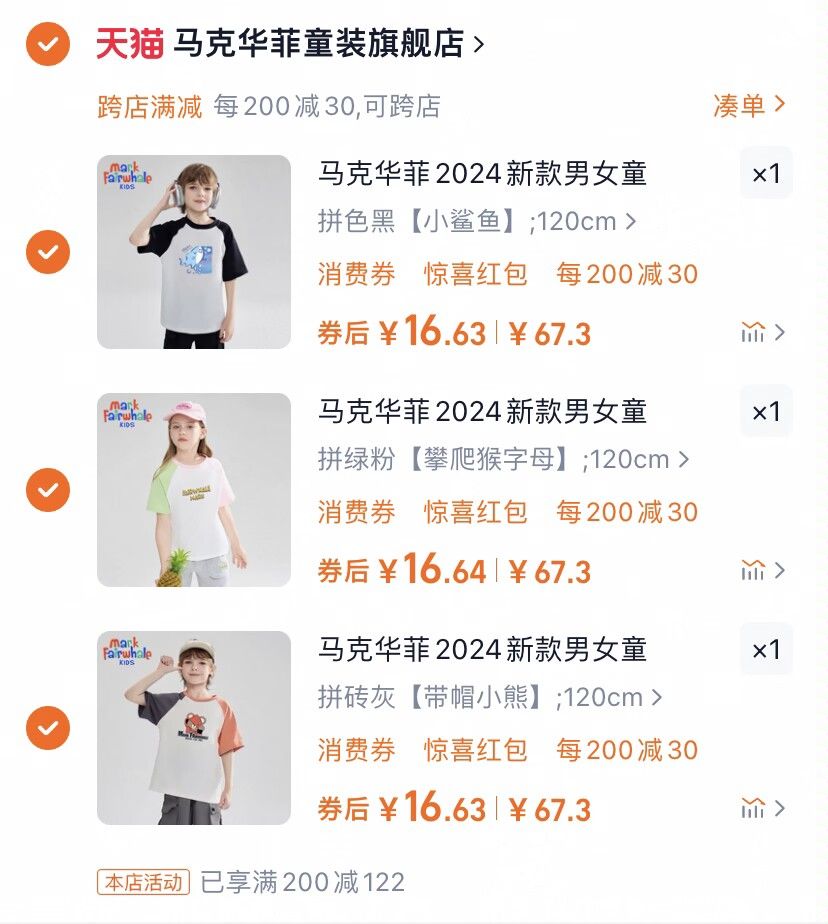Adjust quantity ×1 of 带帽小熊 item

pos(766,650)
